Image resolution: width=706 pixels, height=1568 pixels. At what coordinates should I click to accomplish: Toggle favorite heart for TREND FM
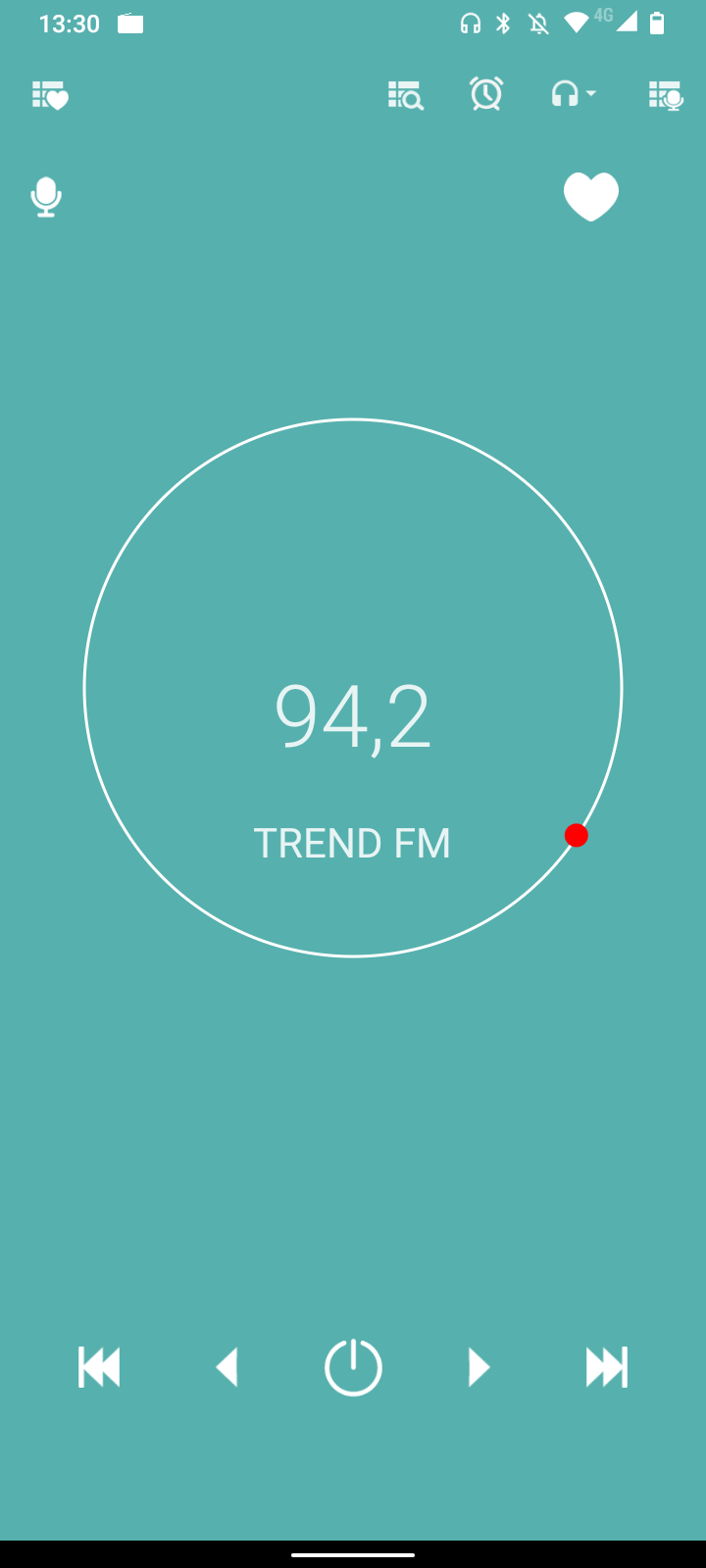pyautogui.click(x=591, y=197)
